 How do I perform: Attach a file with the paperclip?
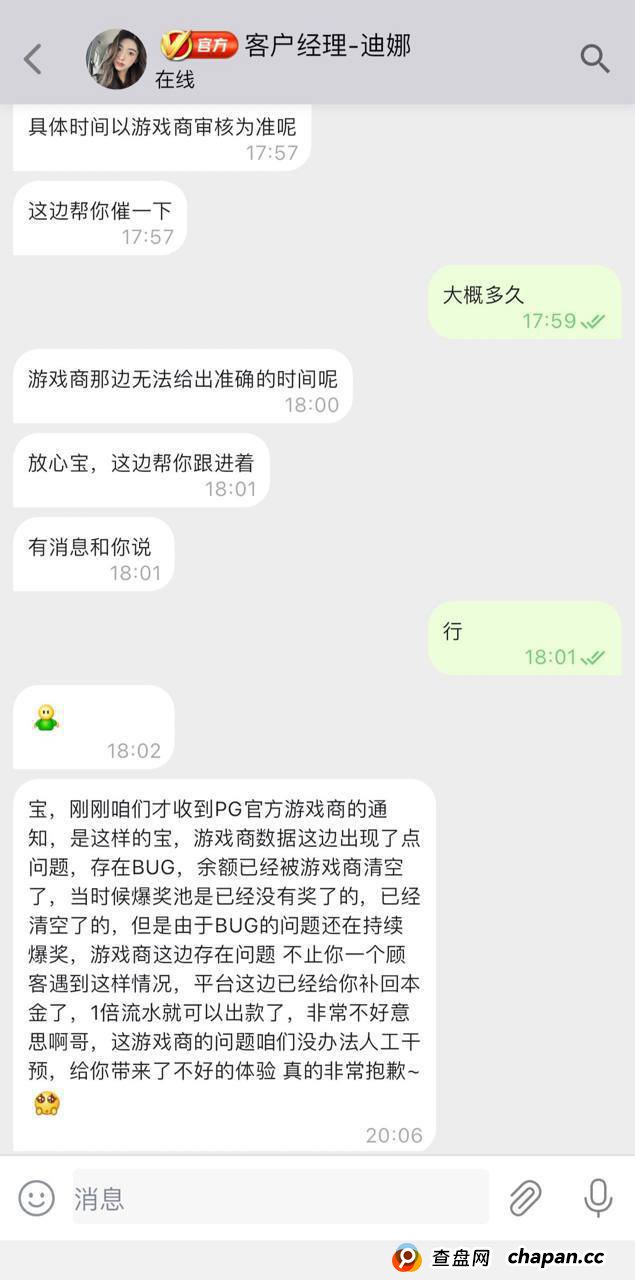[525, 1197]
